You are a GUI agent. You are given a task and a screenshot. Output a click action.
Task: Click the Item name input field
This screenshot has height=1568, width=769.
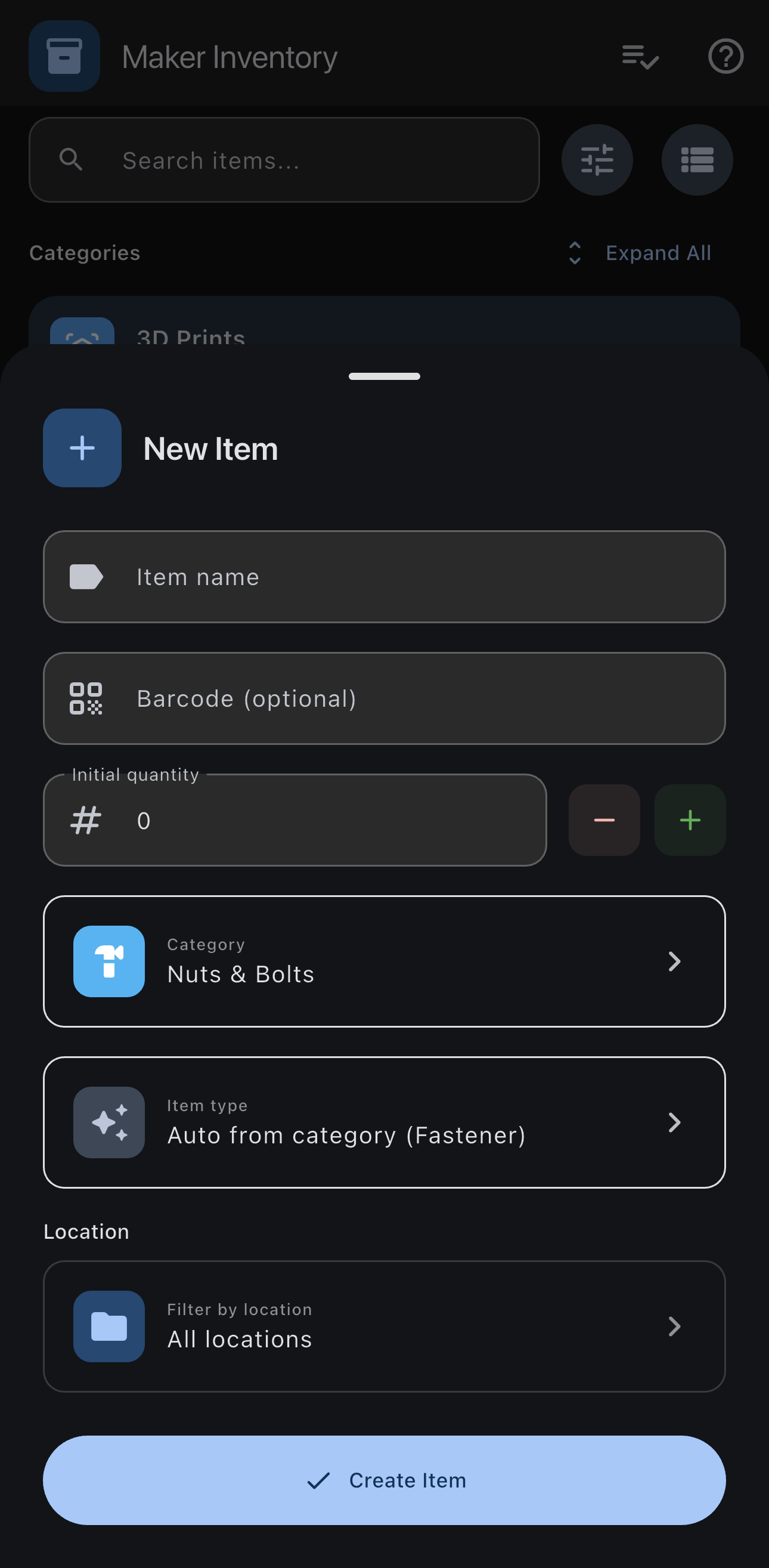(x=384, y=576)
